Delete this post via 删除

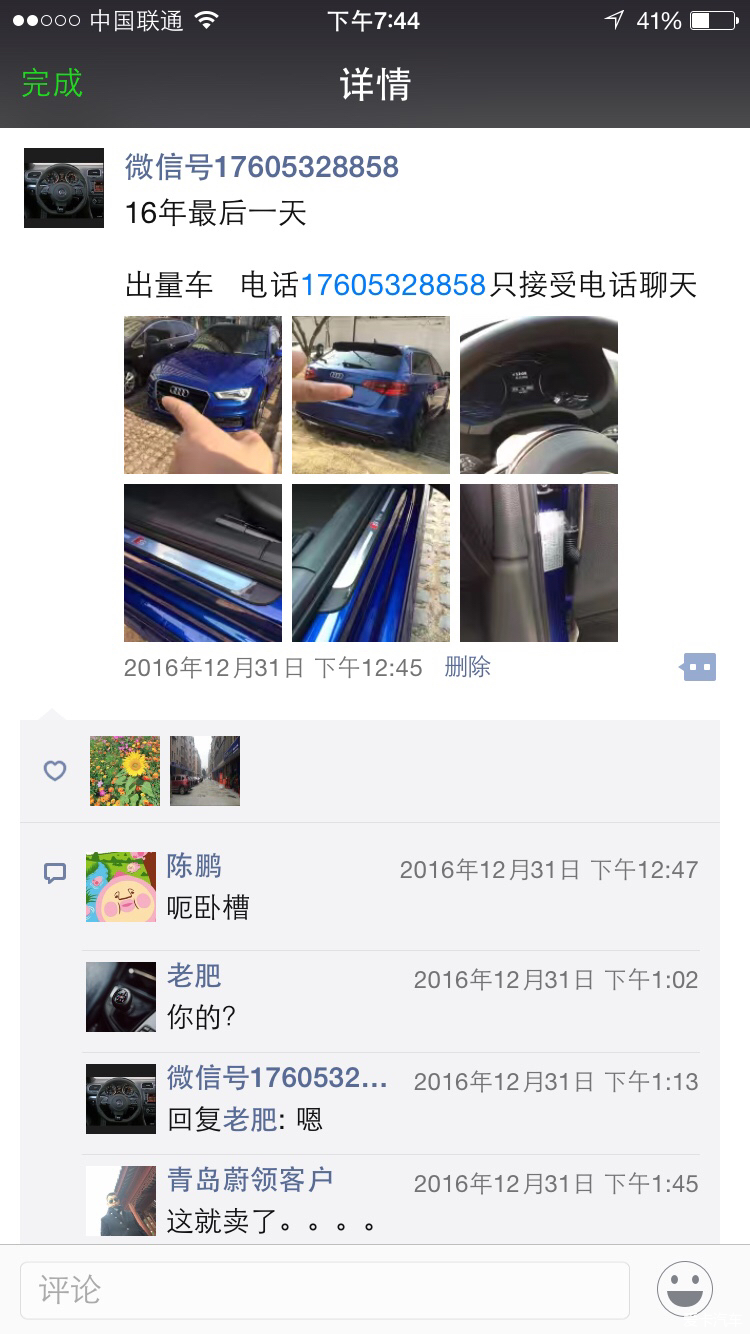(x=467, y=667)
